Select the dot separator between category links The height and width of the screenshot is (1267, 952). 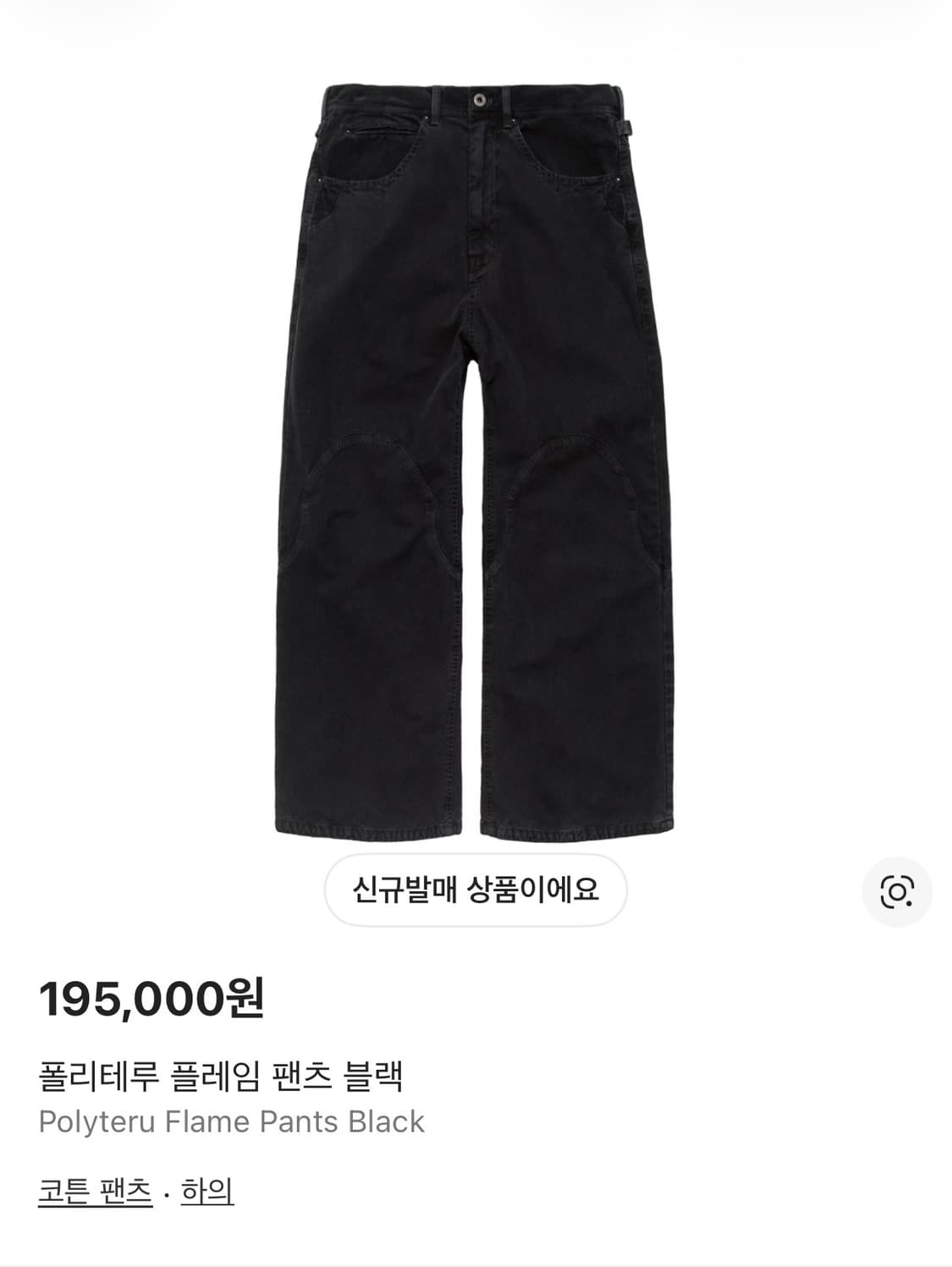click(x=167, y=1193)
